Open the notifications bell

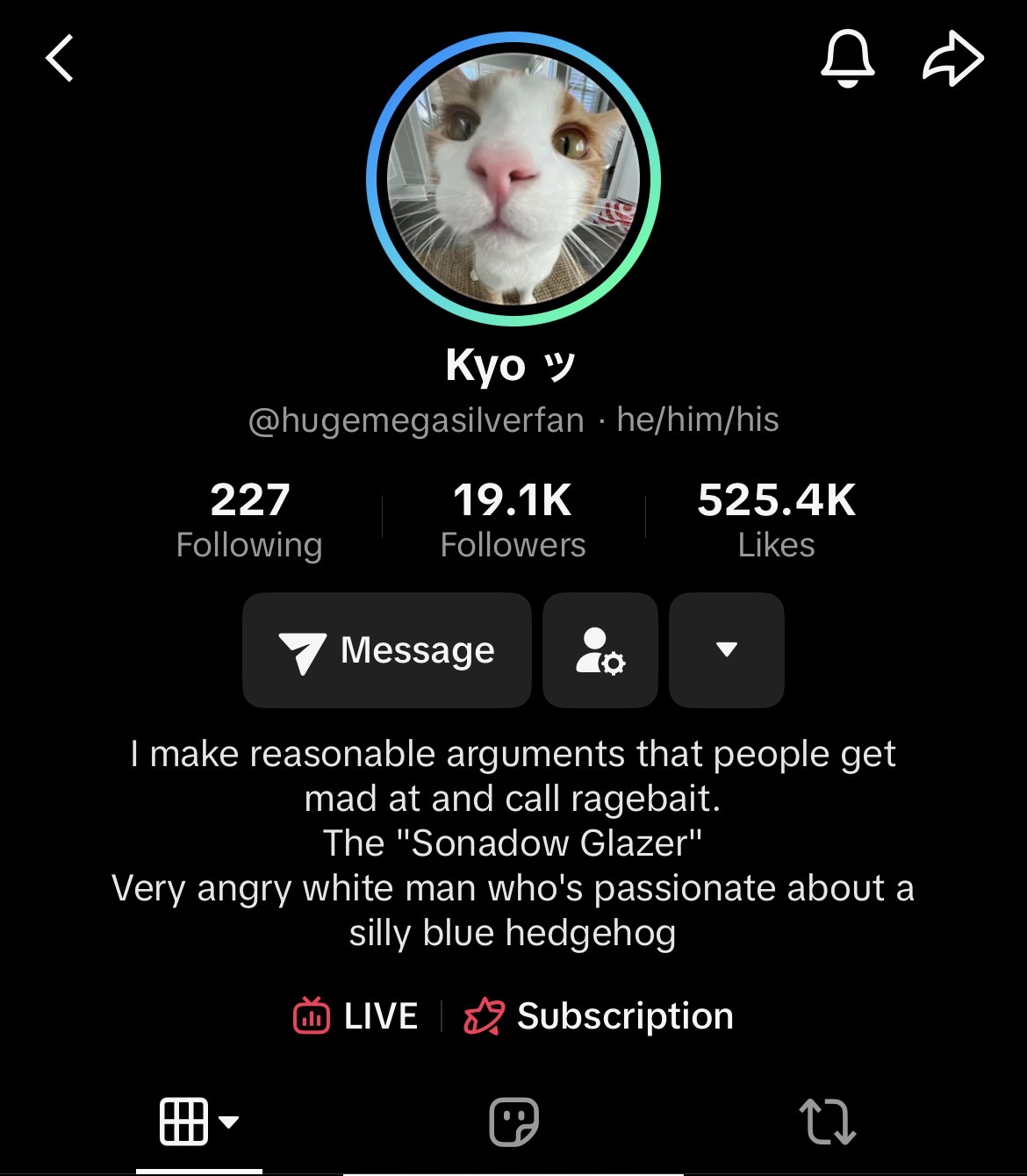(847, 58)
